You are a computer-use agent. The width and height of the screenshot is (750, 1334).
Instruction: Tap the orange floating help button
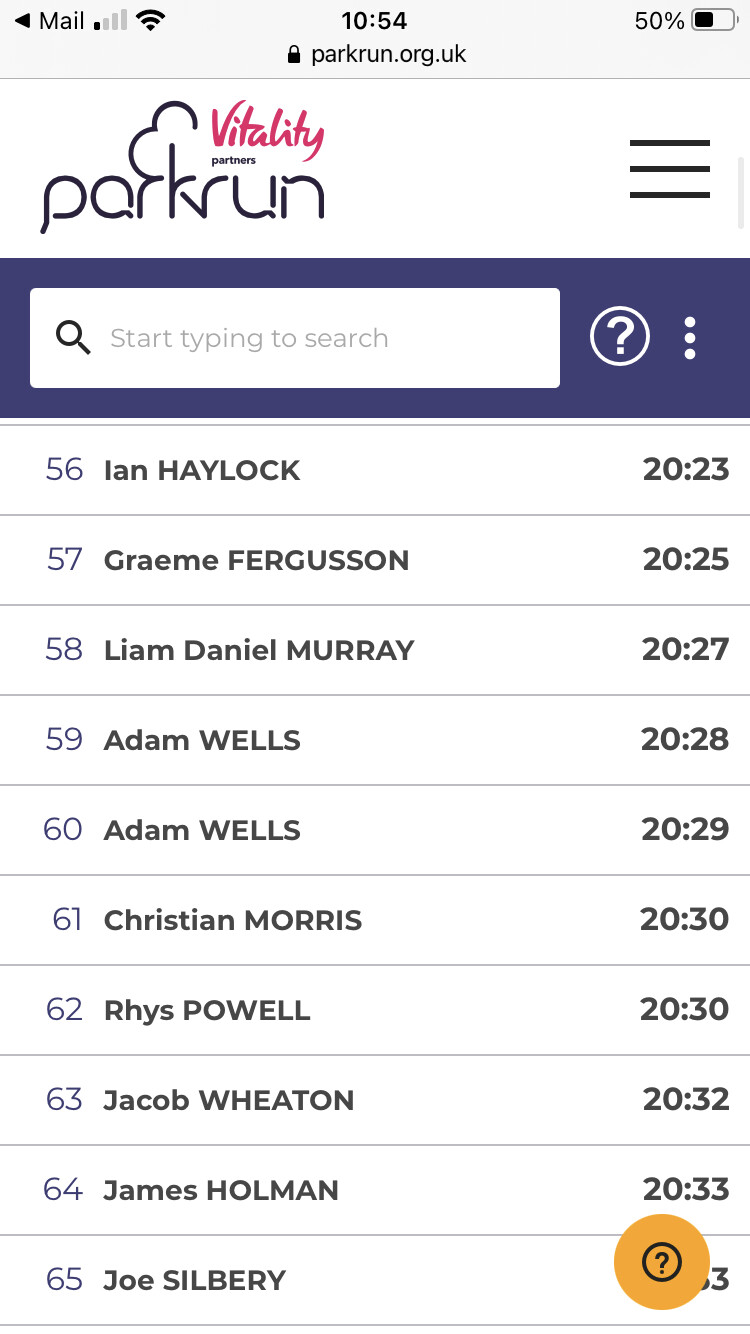click(x=661, y=1262)
